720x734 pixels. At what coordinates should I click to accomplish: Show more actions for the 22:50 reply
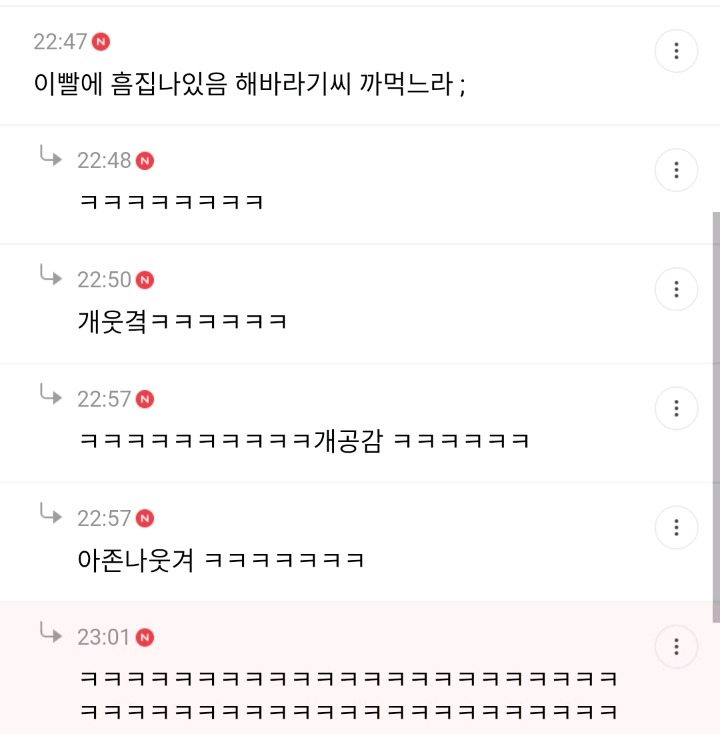click(x=677, y=289)
